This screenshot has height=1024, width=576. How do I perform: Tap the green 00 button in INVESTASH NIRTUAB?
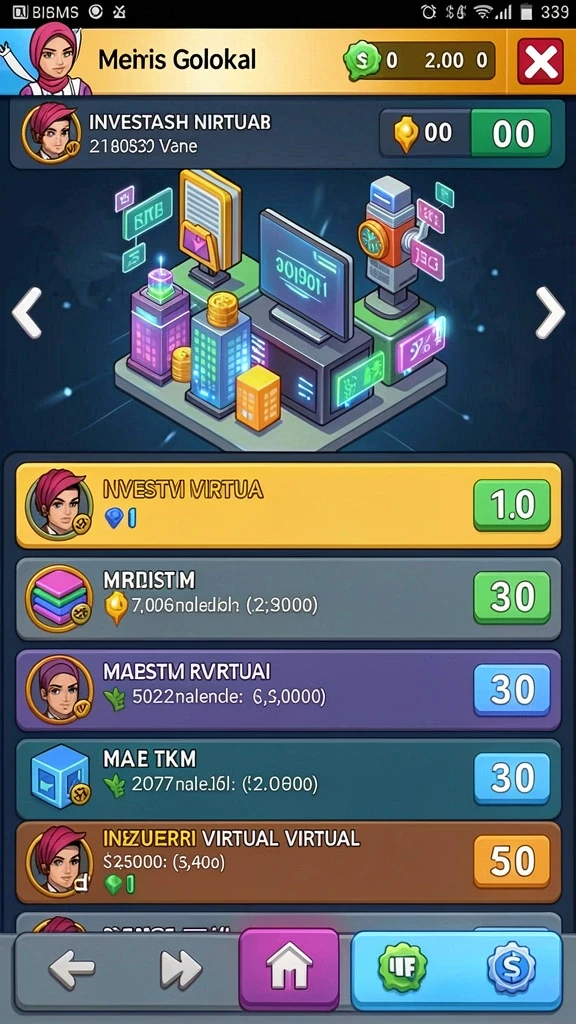(x=511, y=134)
